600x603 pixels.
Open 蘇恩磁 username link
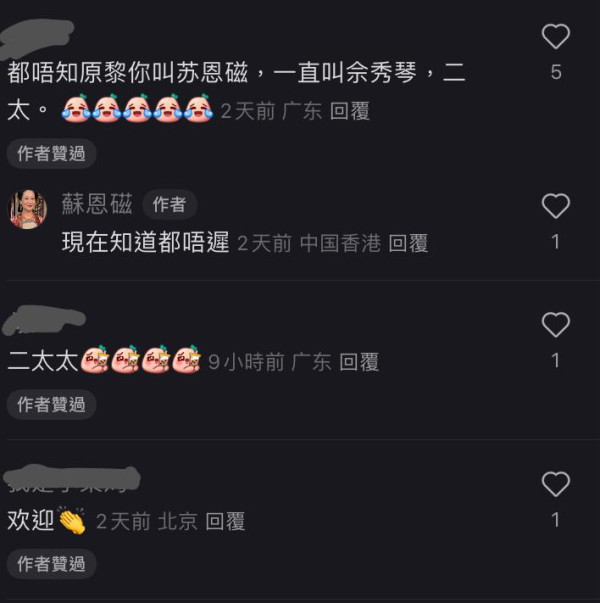pyautogui.click(x=96, y=205)
